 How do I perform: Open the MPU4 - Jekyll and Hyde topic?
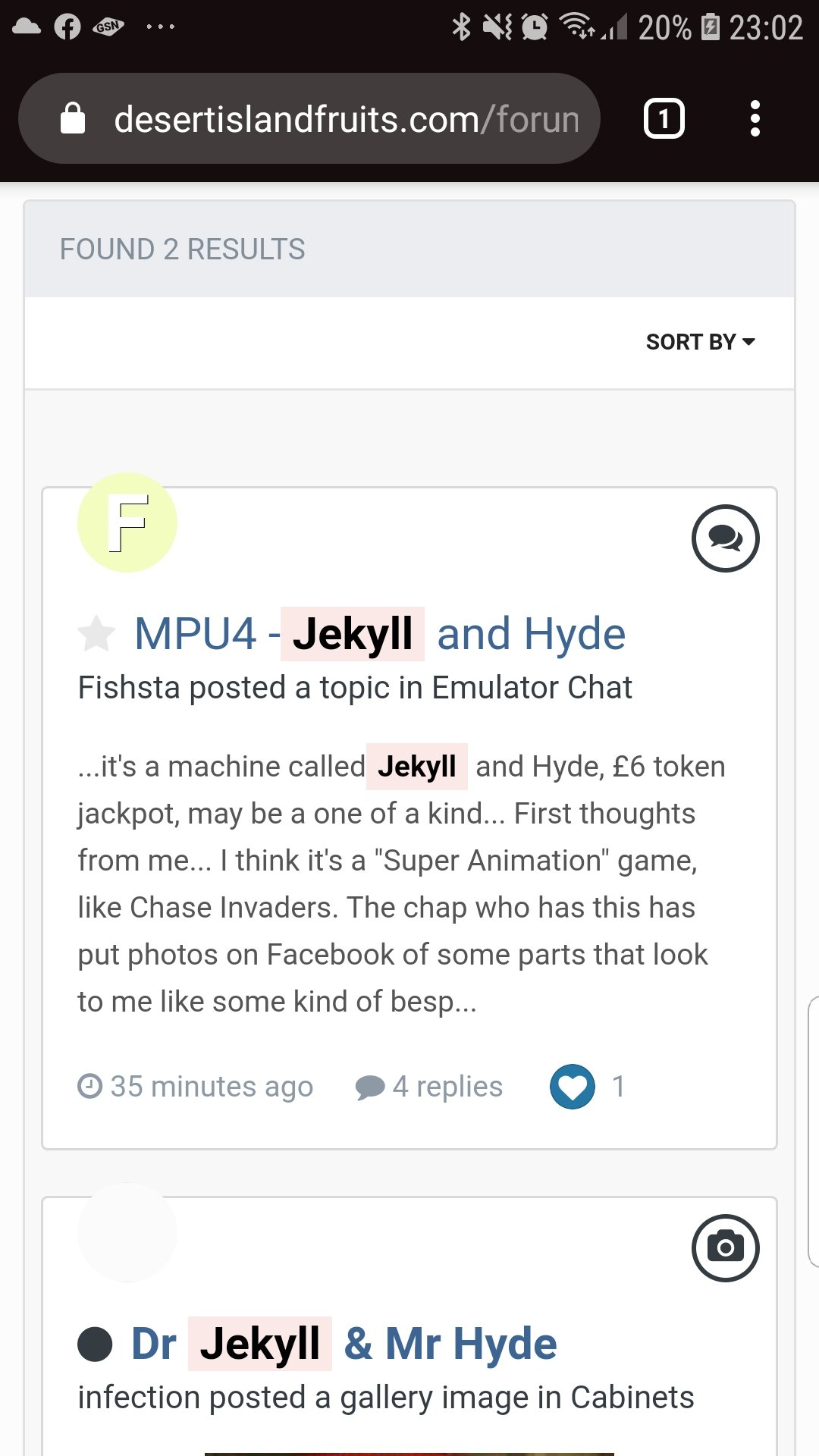(380, 634)
